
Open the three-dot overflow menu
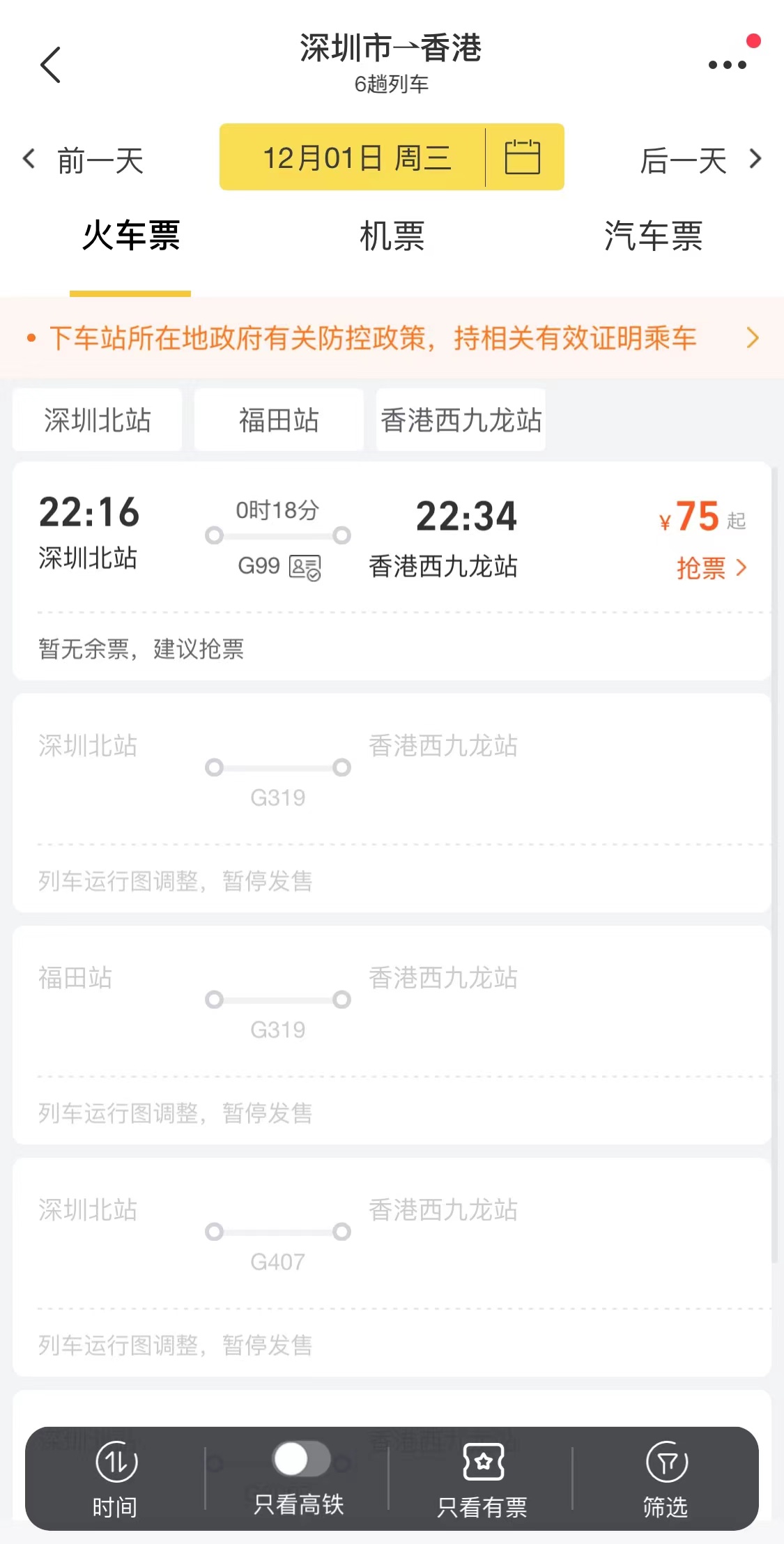pos(727,65)
